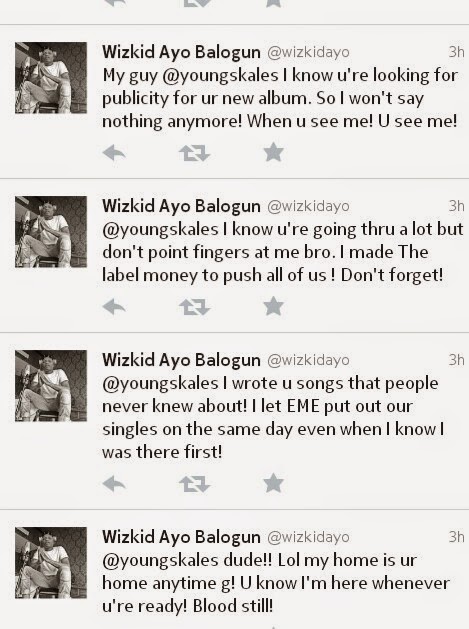Reply to the 'I wrote u songs' tweet
Viewport: 469px width, 629px height.
pyautogui.click(x=114, y=484)
